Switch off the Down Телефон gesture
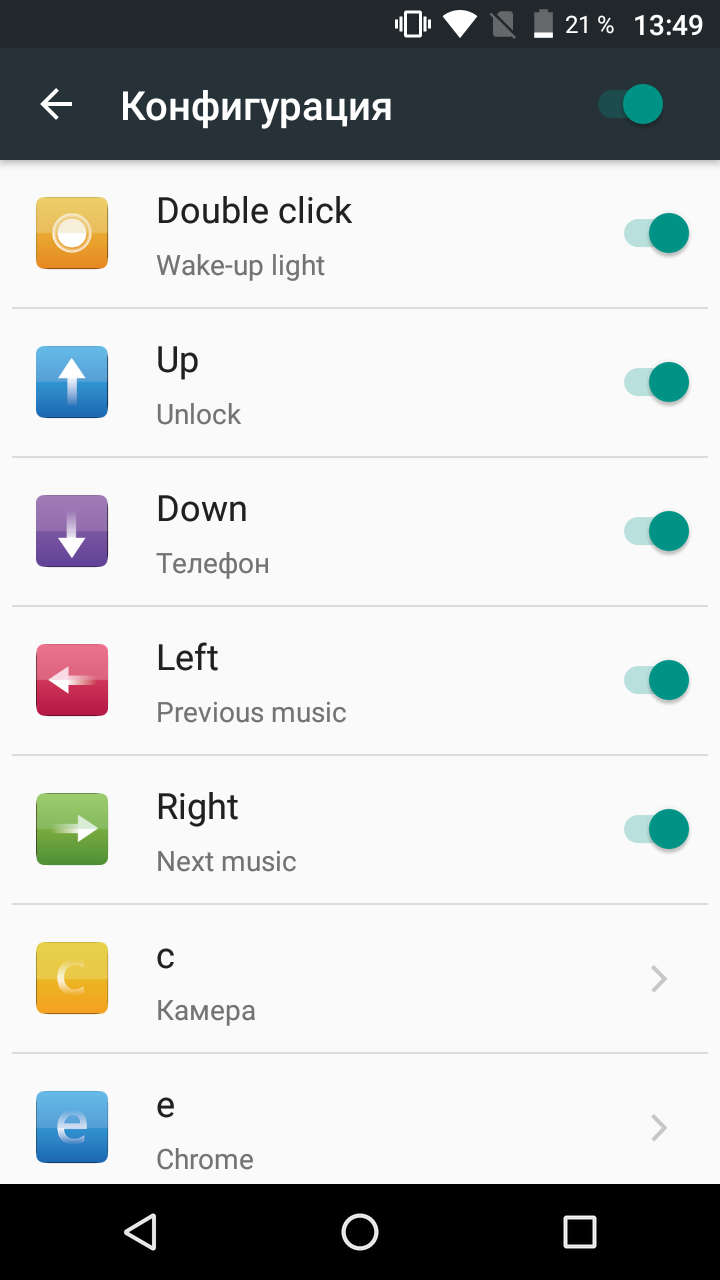Screen dimensions: 720x1280 [657, 531]
